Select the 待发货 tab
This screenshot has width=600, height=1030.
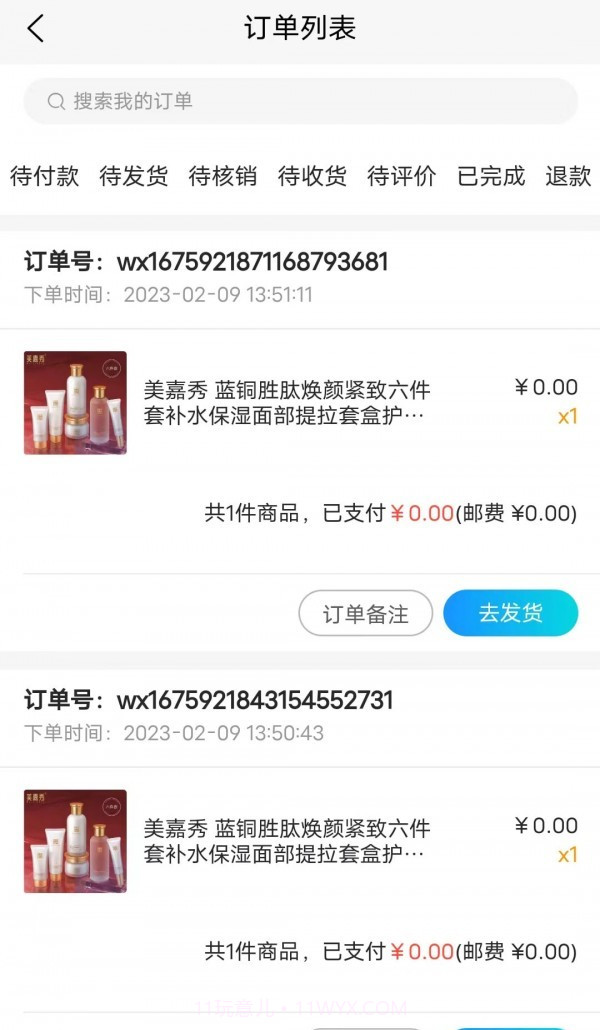click(134, 177)
